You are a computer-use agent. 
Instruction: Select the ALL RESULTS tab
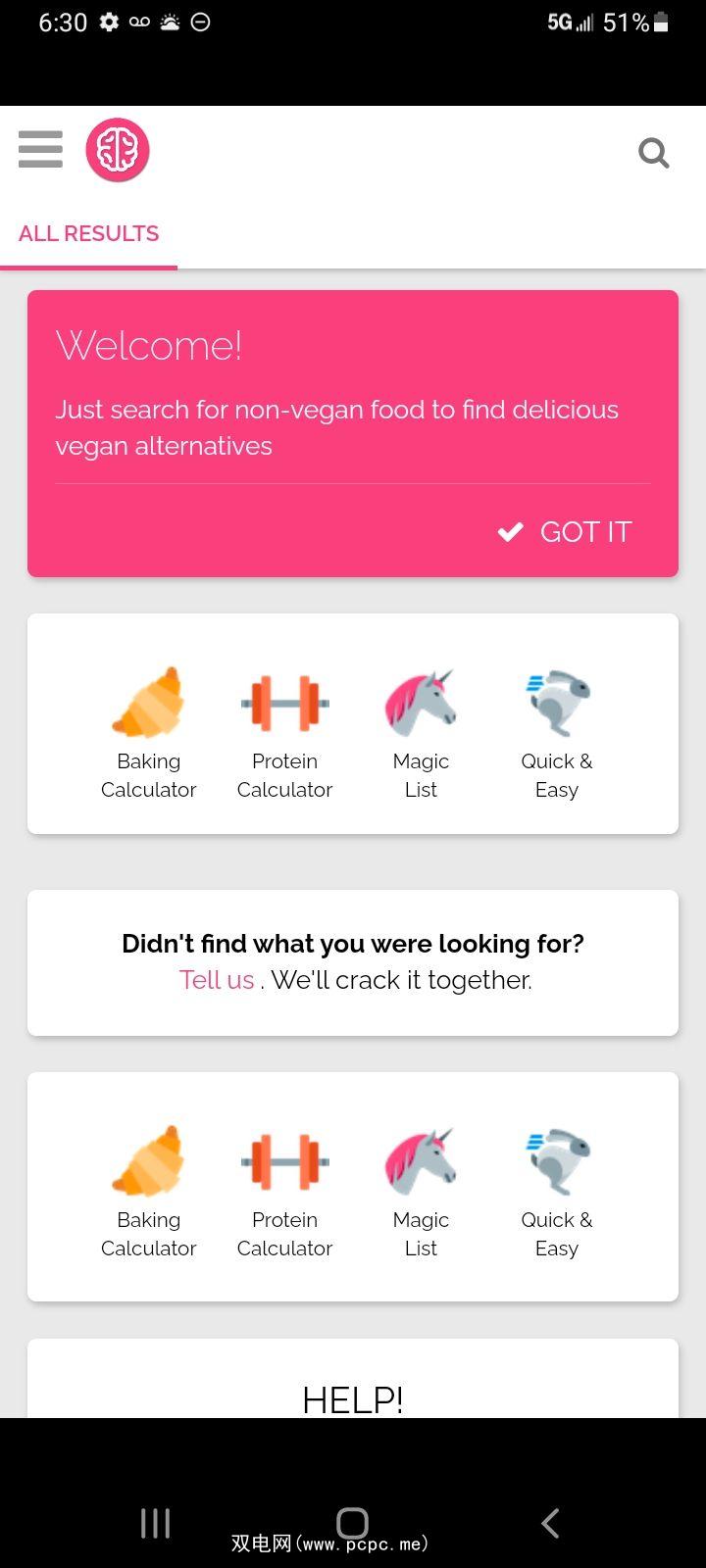(88, 234)
